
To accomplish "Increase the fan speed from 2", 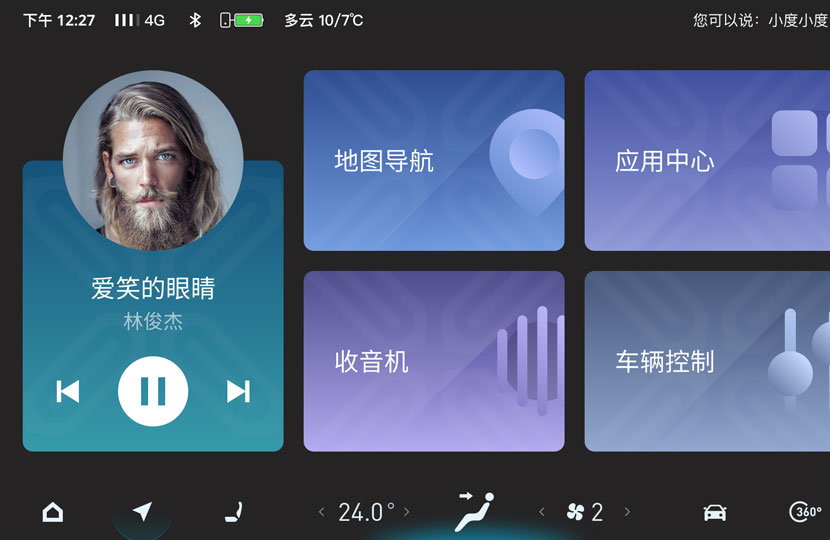I will click(x=627, y=512).
